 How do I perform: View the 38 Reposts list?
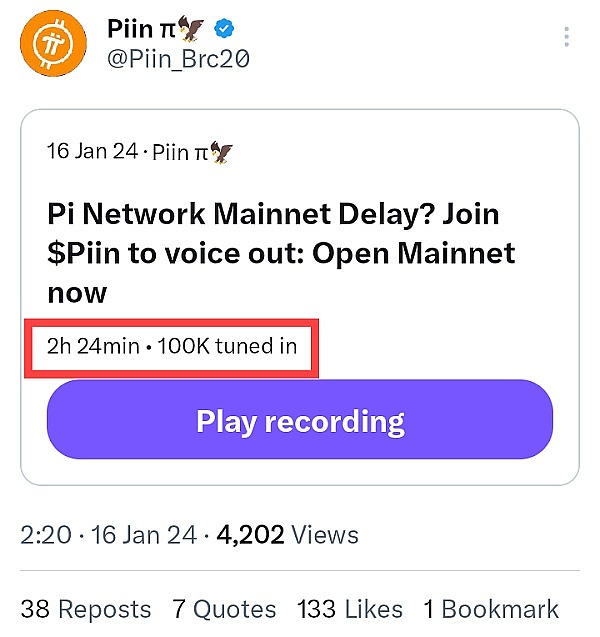[86, 608]
